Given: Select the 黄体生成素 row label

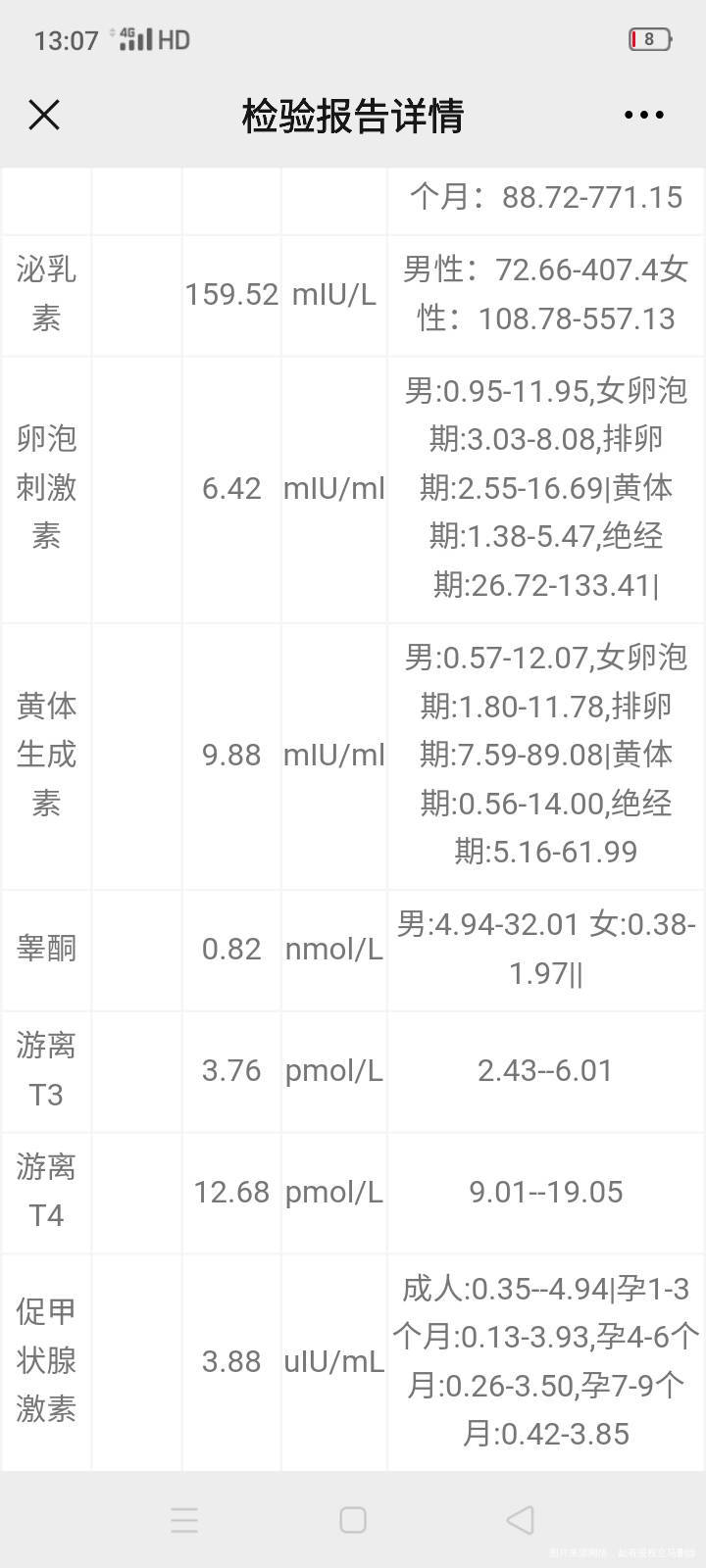Looking at the screenshot, I should (x=45, y=754).
